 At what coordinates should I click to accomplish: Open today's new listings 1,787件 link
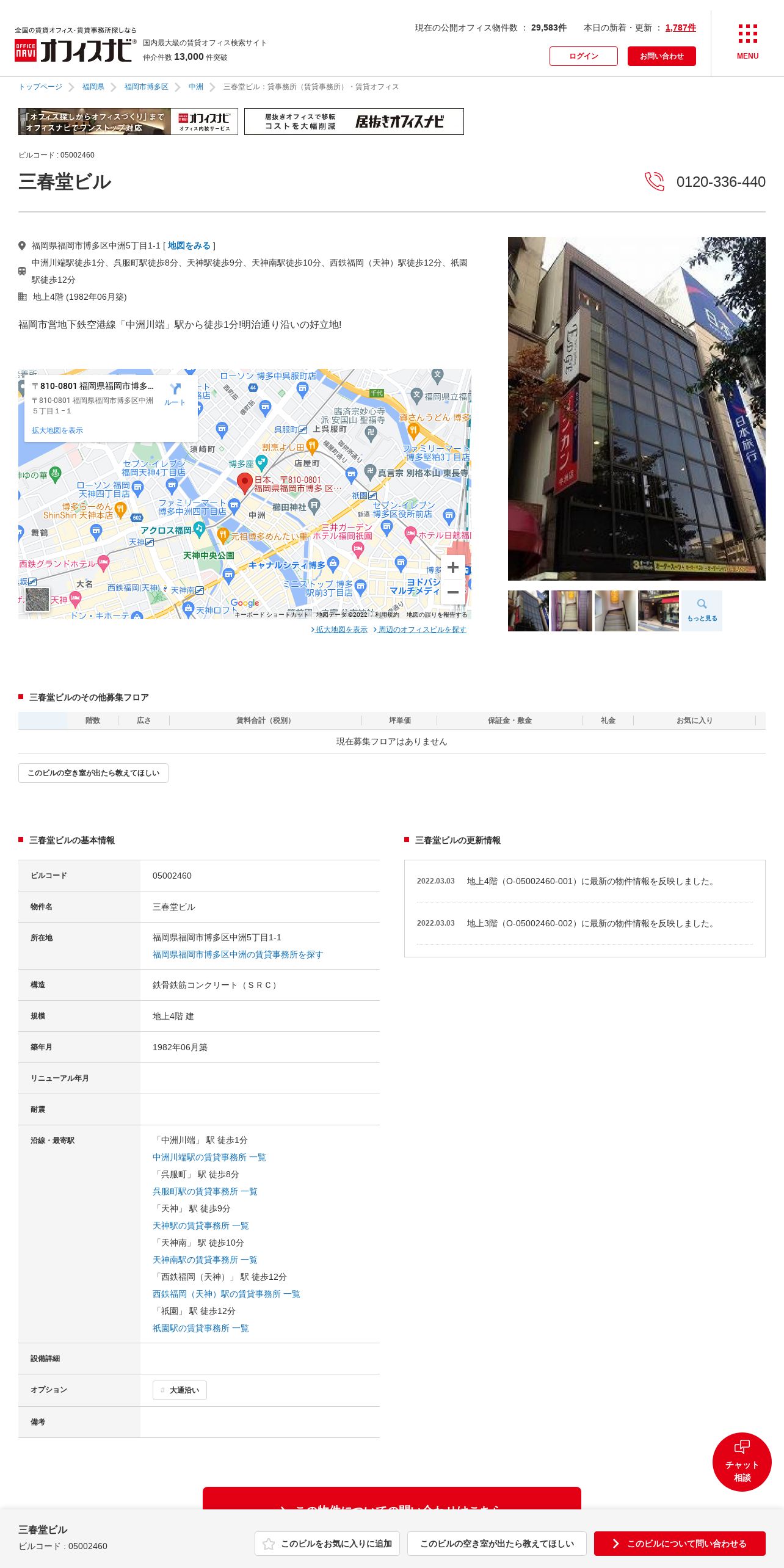(680, 27)
